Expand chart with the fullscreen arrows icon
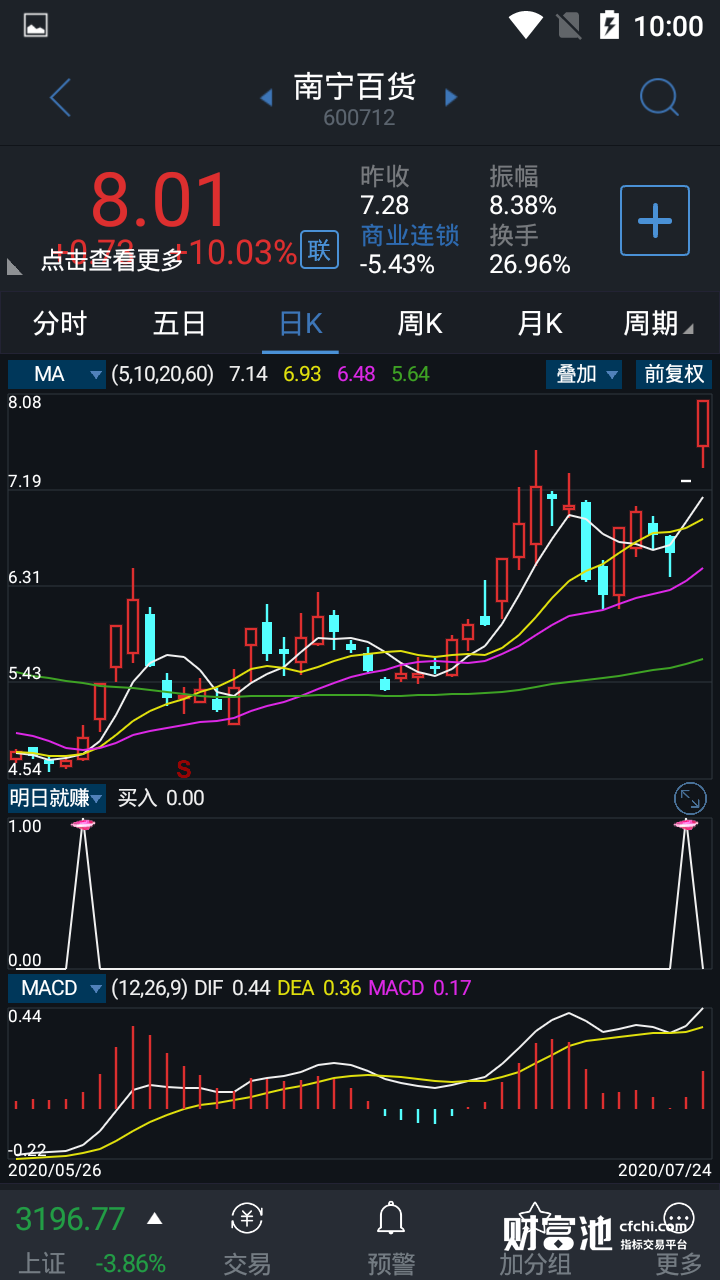720x1280 pixels. tap(690, 798)
